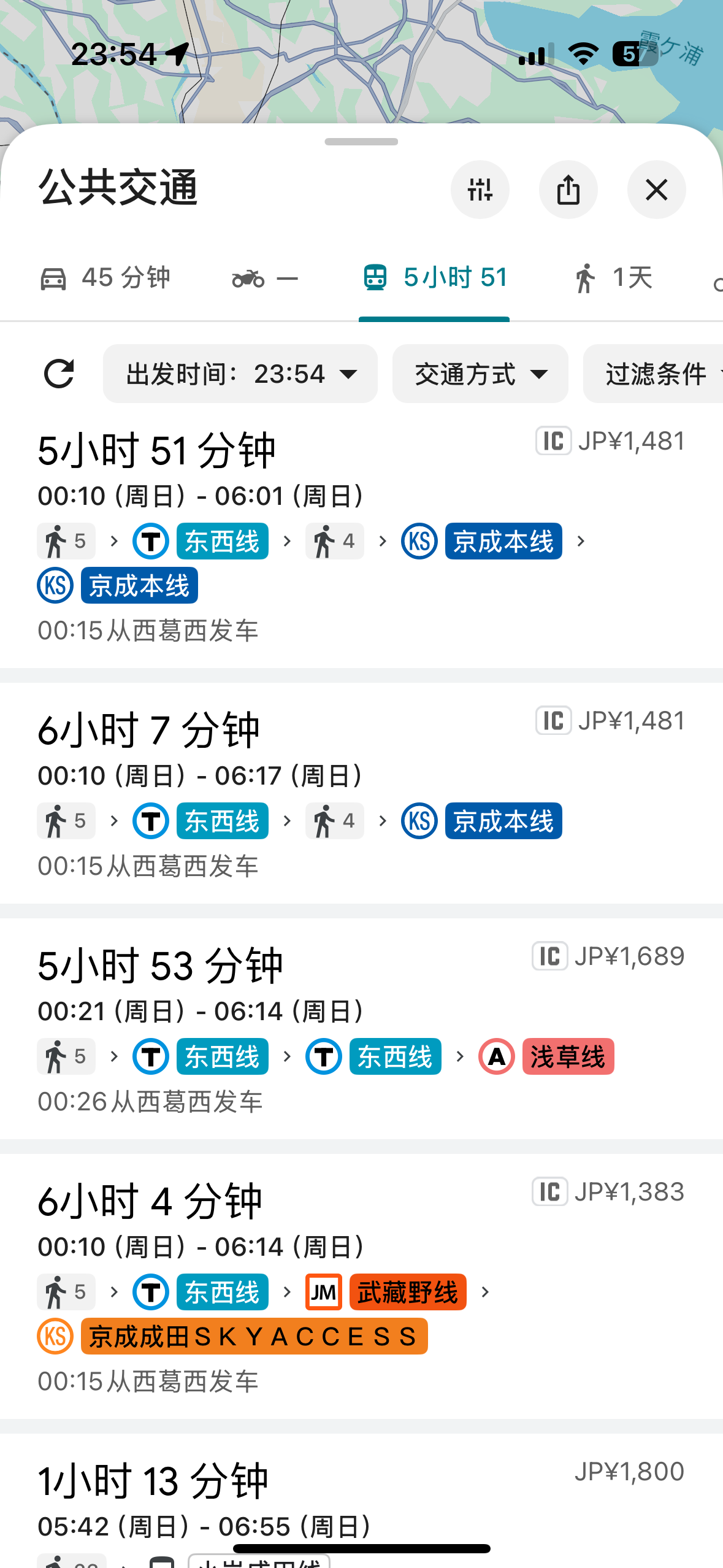
Task: Open the 过滤条件 filter chip
Action: [654, 374]
